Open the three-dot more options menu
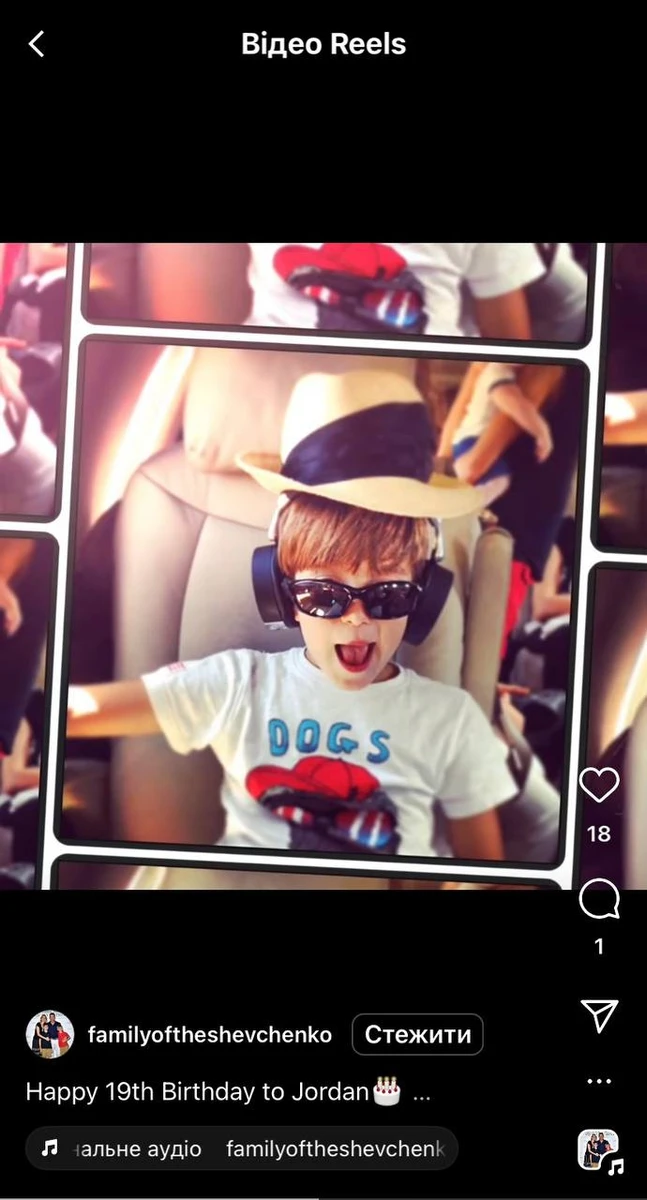The height and width of the screenshot is (1200, 647). click(x=599, y=1082)
